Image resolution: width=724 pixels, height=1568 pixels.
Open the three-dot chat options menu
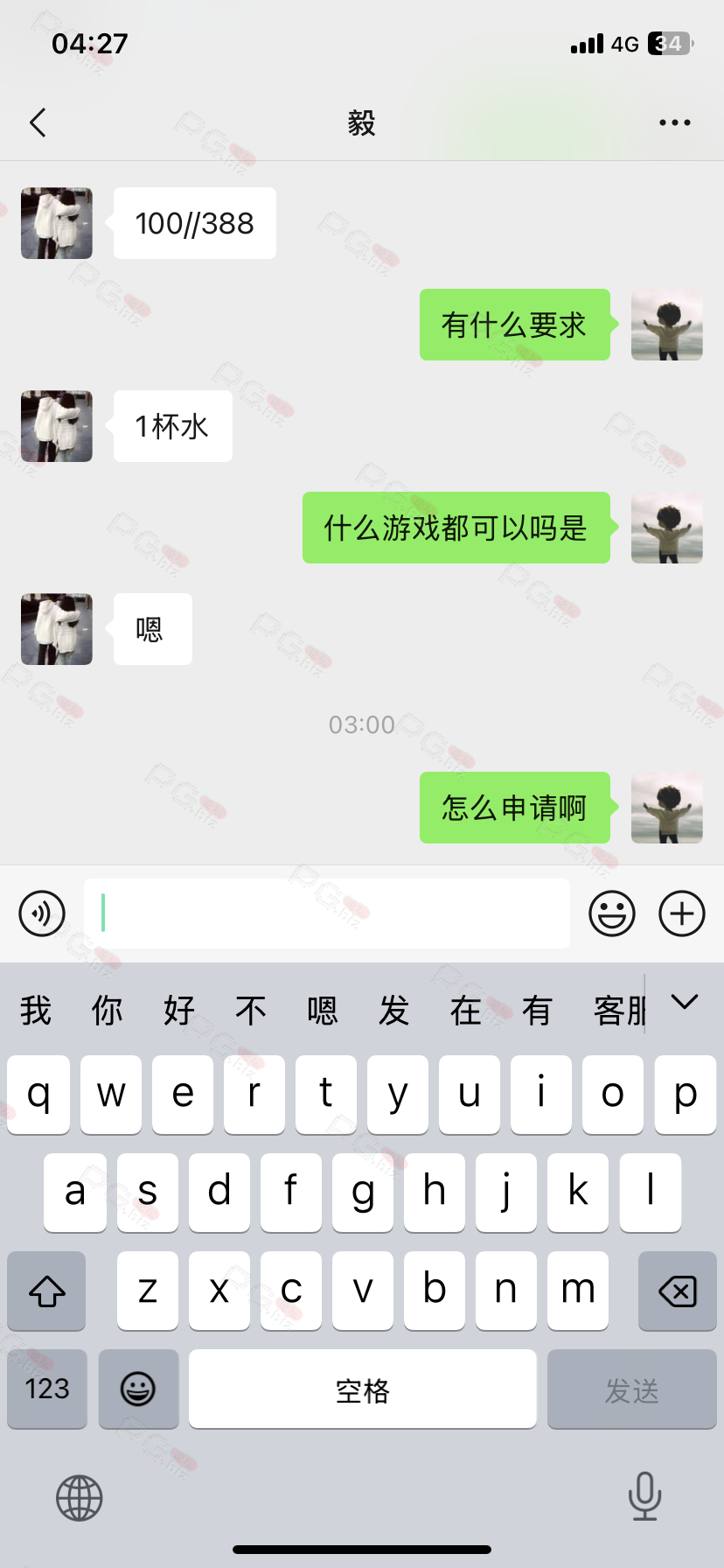point(674,122)
